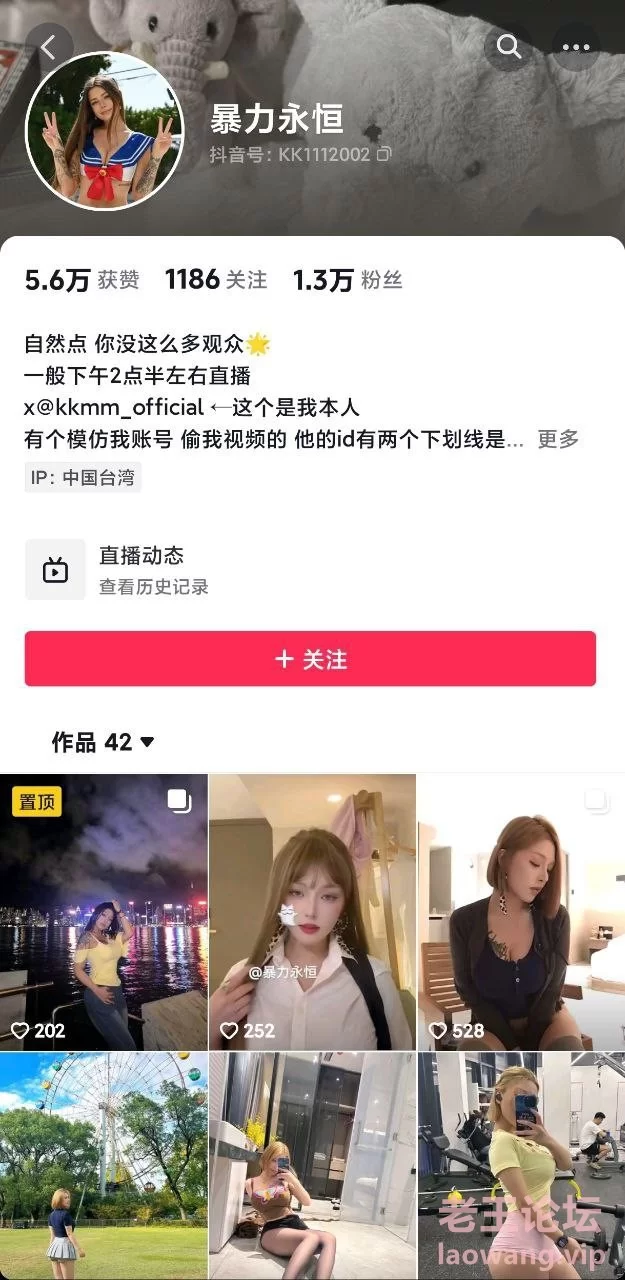This screenshot has width=625, height=1280.
Task: Open the 1186 关注 following list
Action: [216, 280]
